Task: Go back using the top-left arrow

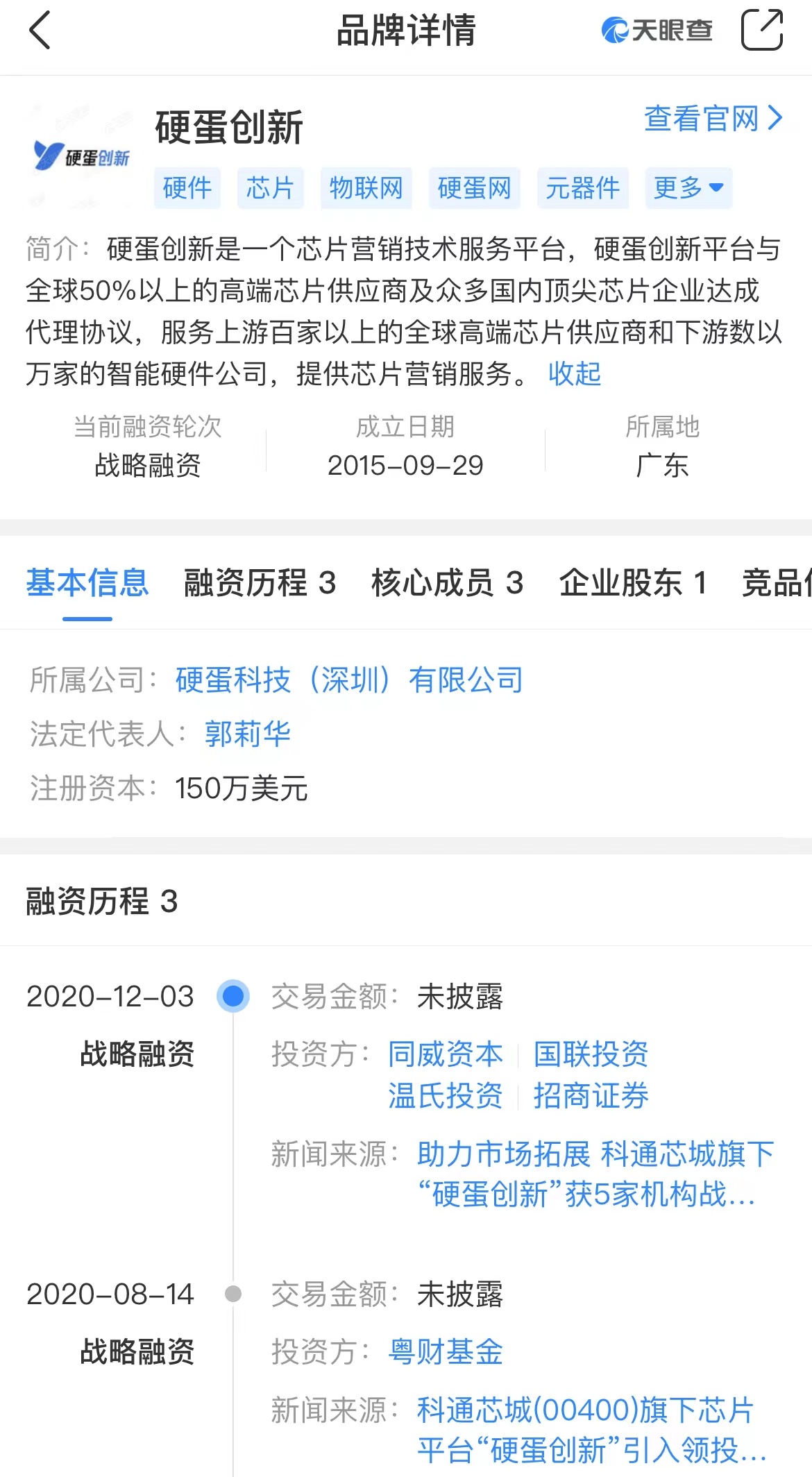Action: pyautogui.click(x=40, y=31)
